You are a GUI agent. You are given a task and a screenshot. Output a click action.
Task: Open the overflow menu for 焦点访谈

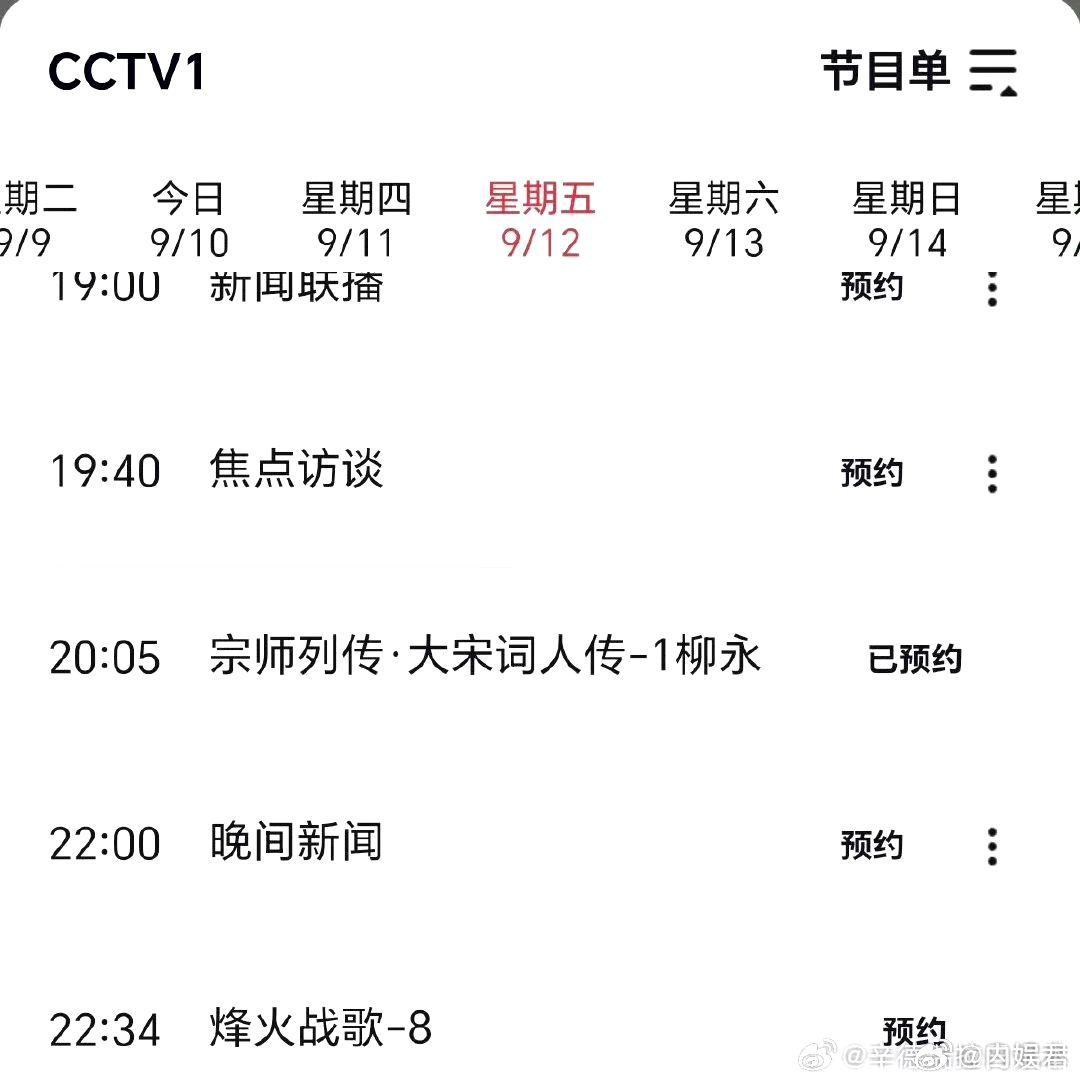pyautogui.click(x=992, y=473)
